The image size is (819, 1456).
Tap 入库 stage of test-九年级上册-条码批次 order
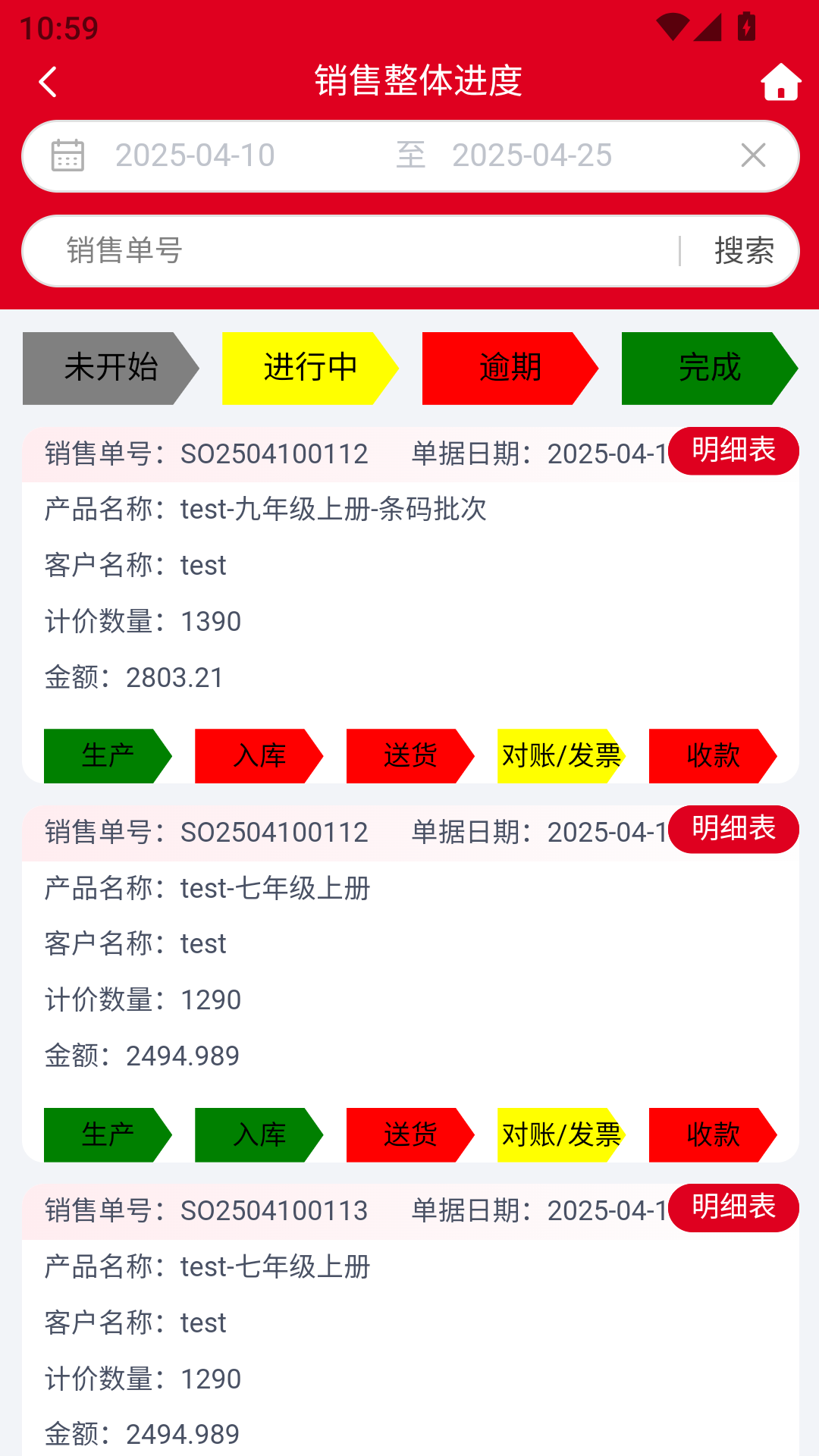259,756
